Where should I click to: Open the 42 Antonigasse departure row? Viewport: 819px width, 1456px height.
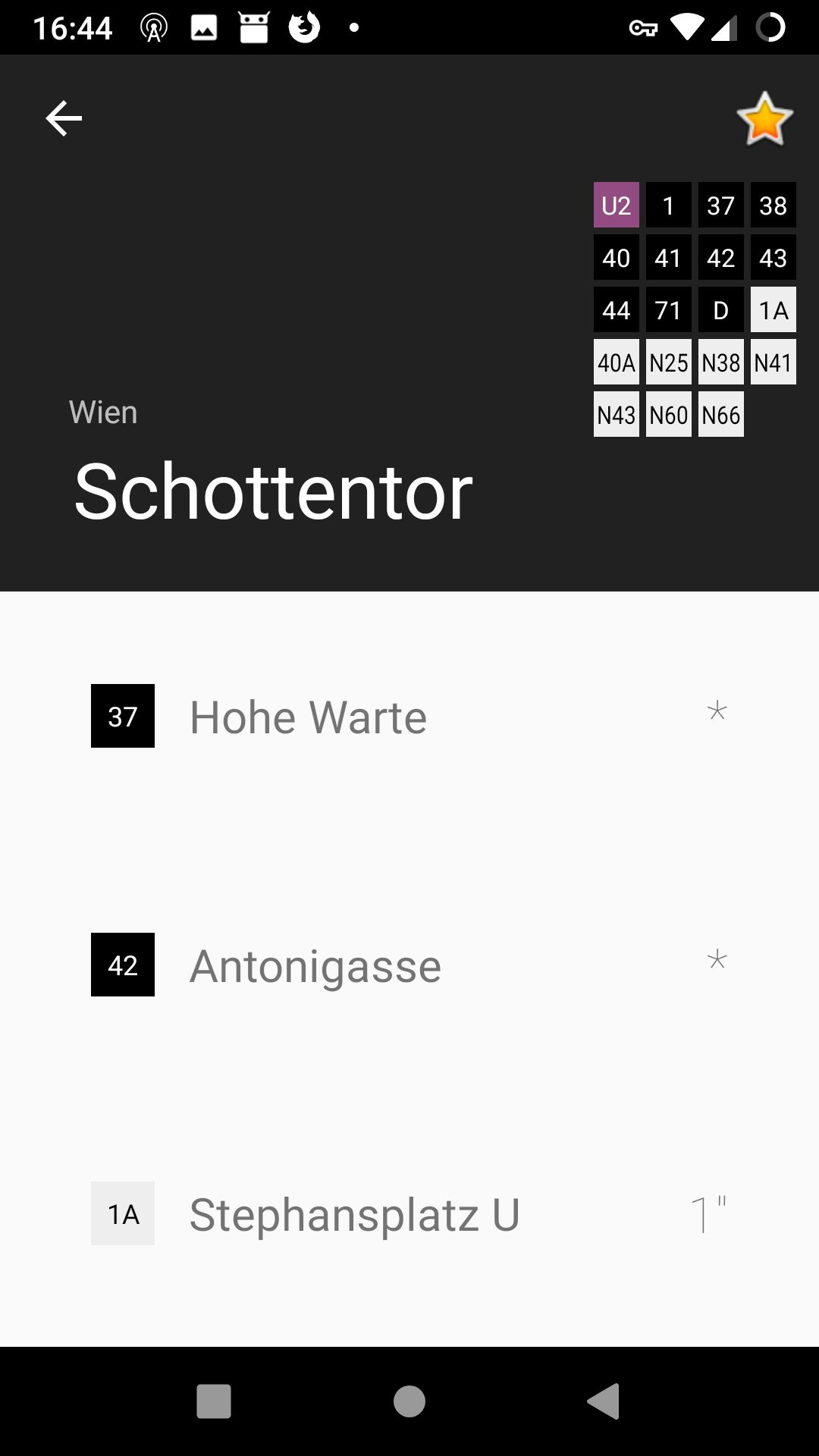409,965
